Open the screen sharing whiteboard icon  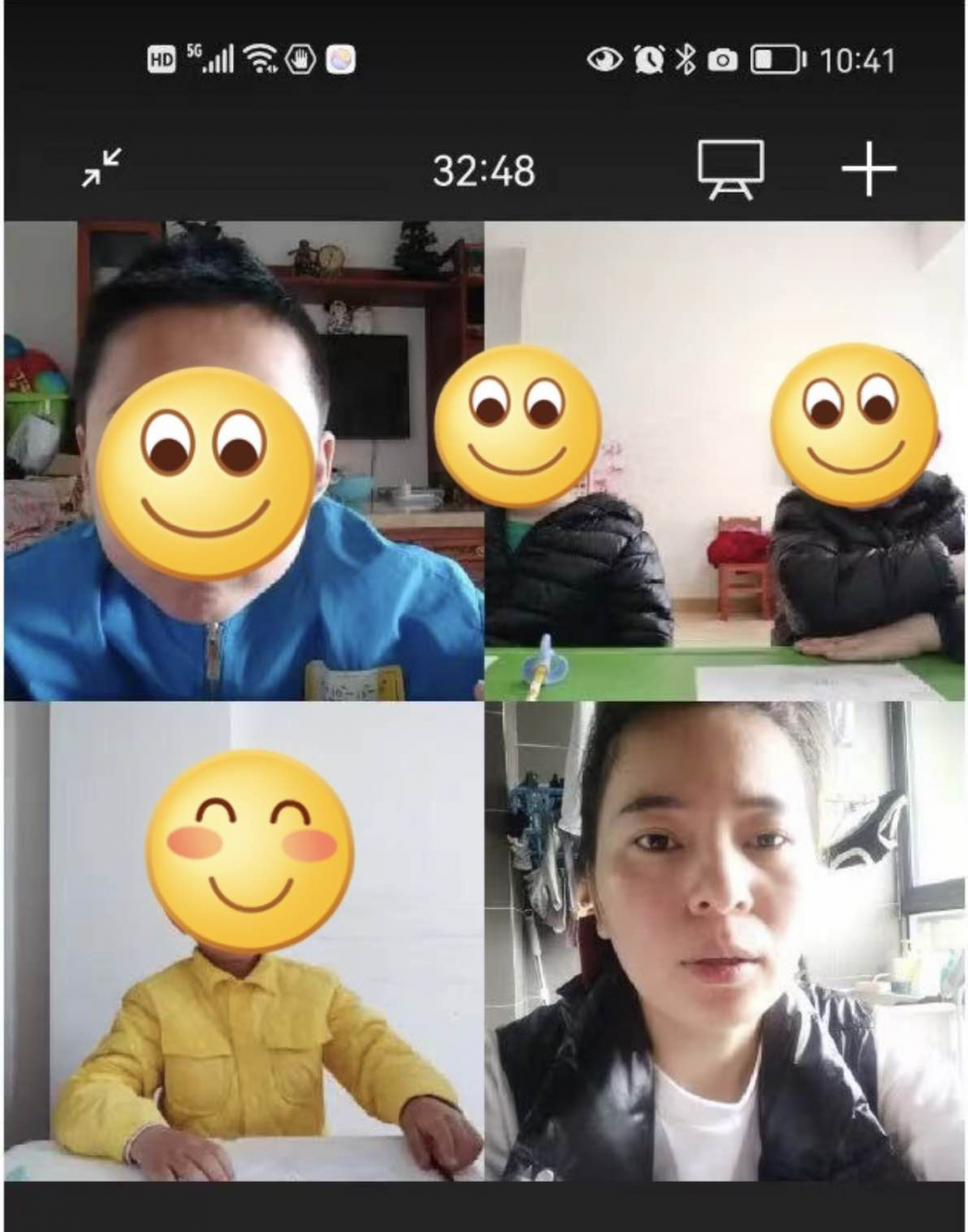[x=731, y=169]
